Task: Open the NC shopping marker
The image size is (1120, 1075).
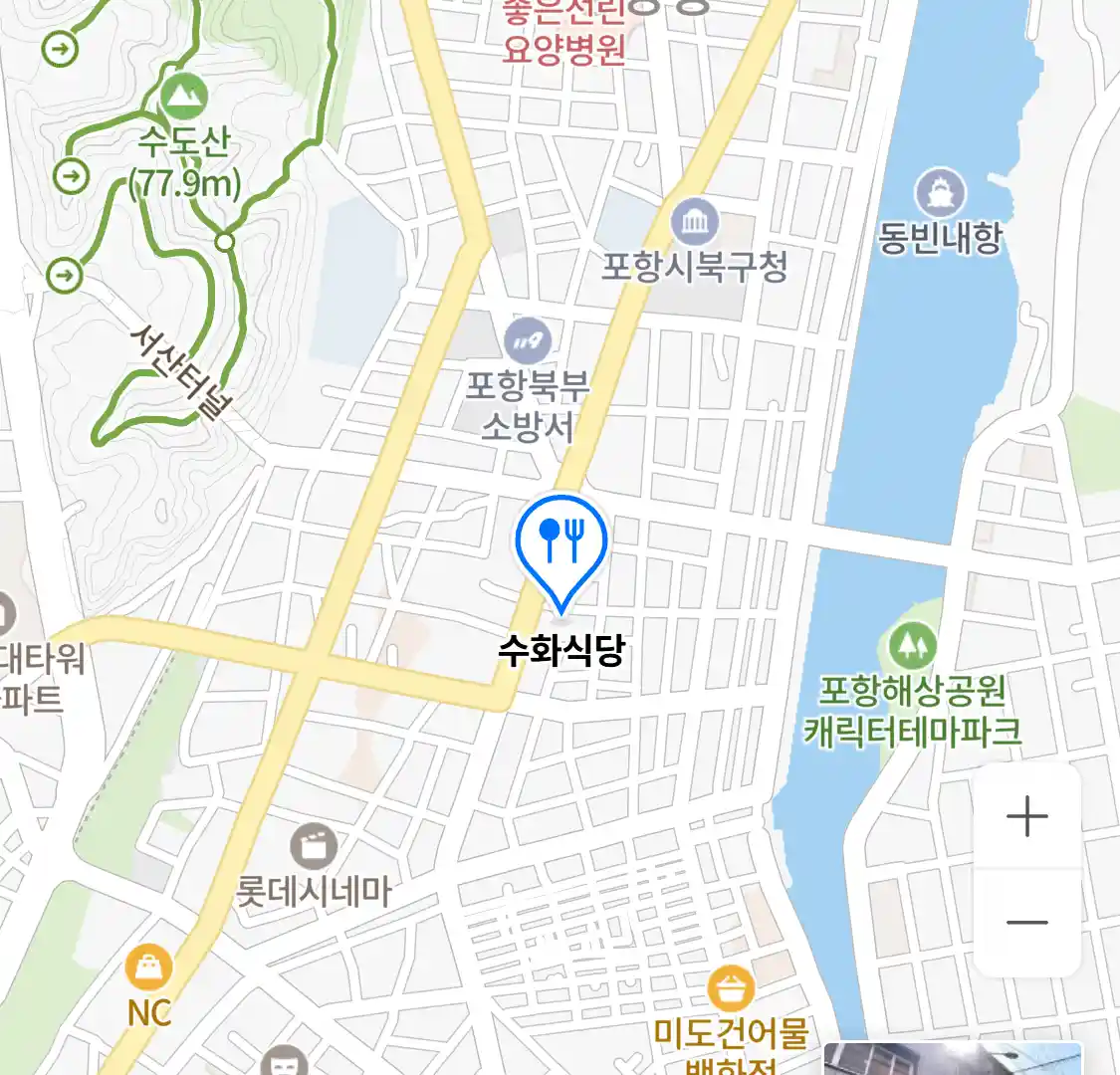Action: (149, 967)
